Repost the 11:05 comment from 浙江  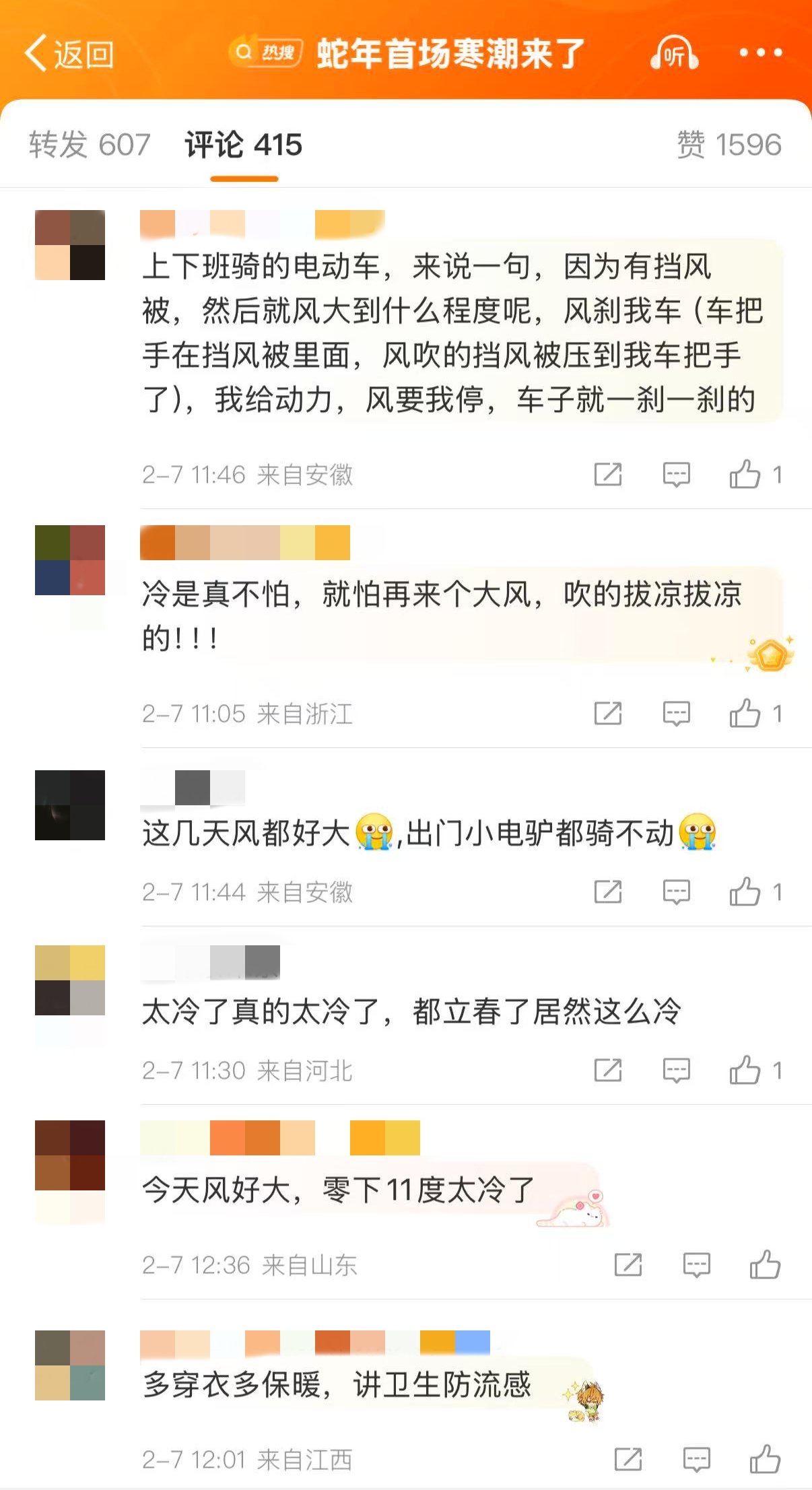click(x=607, y=713)
